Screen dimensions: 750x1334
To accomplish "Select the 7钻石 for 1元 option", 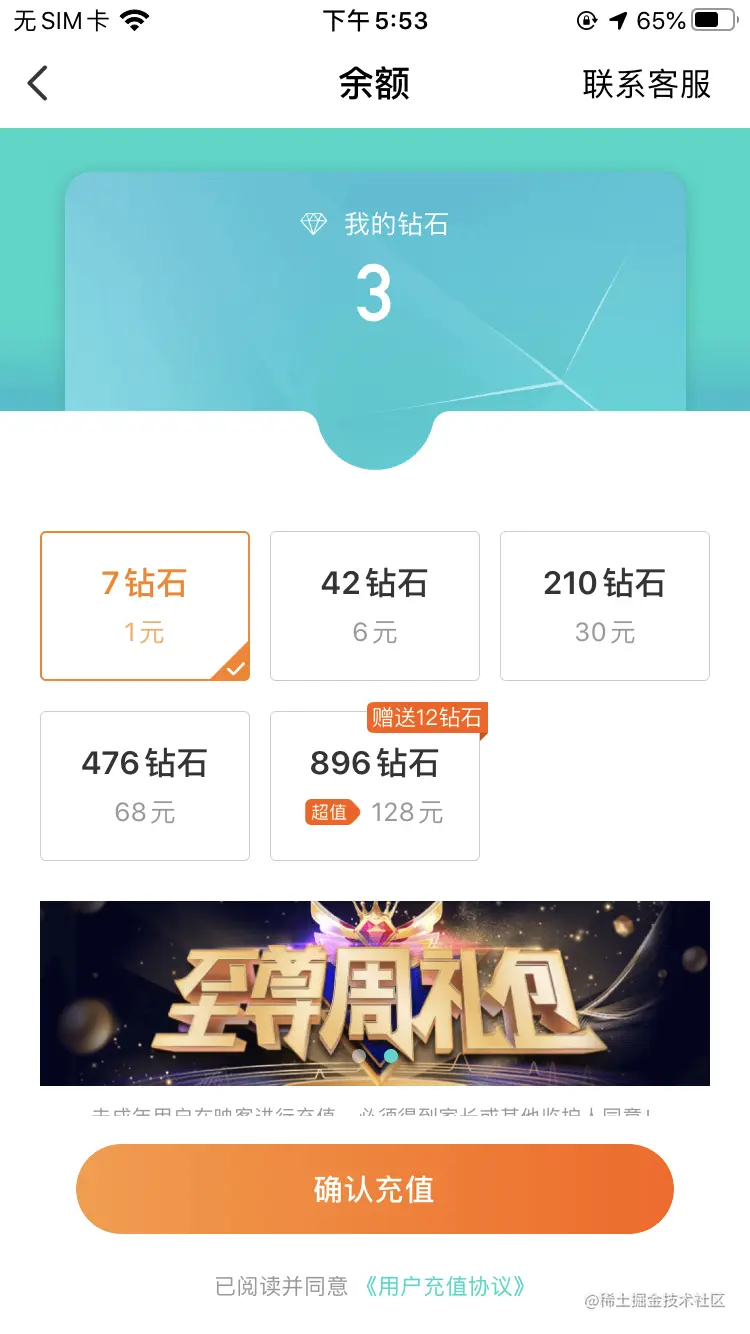I will tap(145, 606).
